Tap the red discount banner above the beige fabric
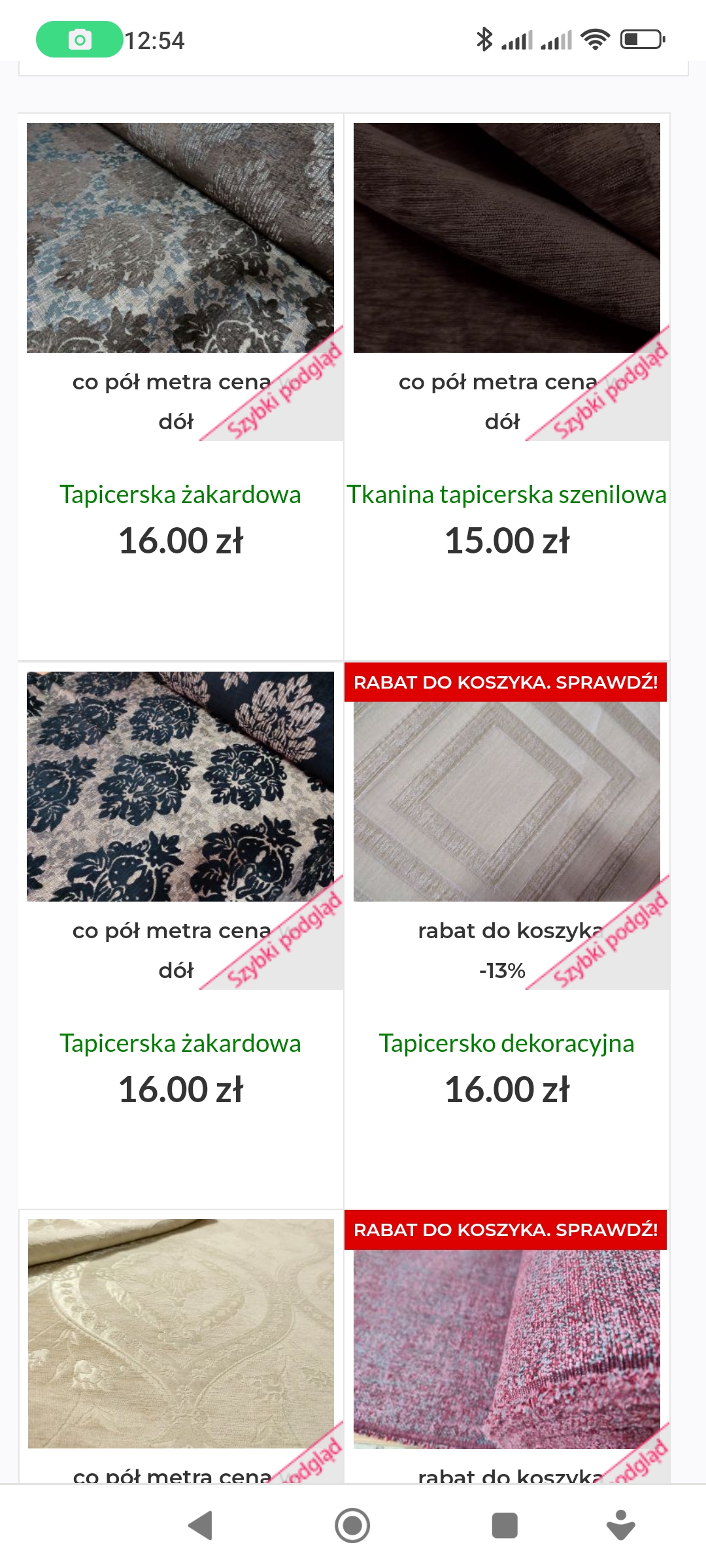This screenshot has height=1568, width=706. [x=505, y=682]
